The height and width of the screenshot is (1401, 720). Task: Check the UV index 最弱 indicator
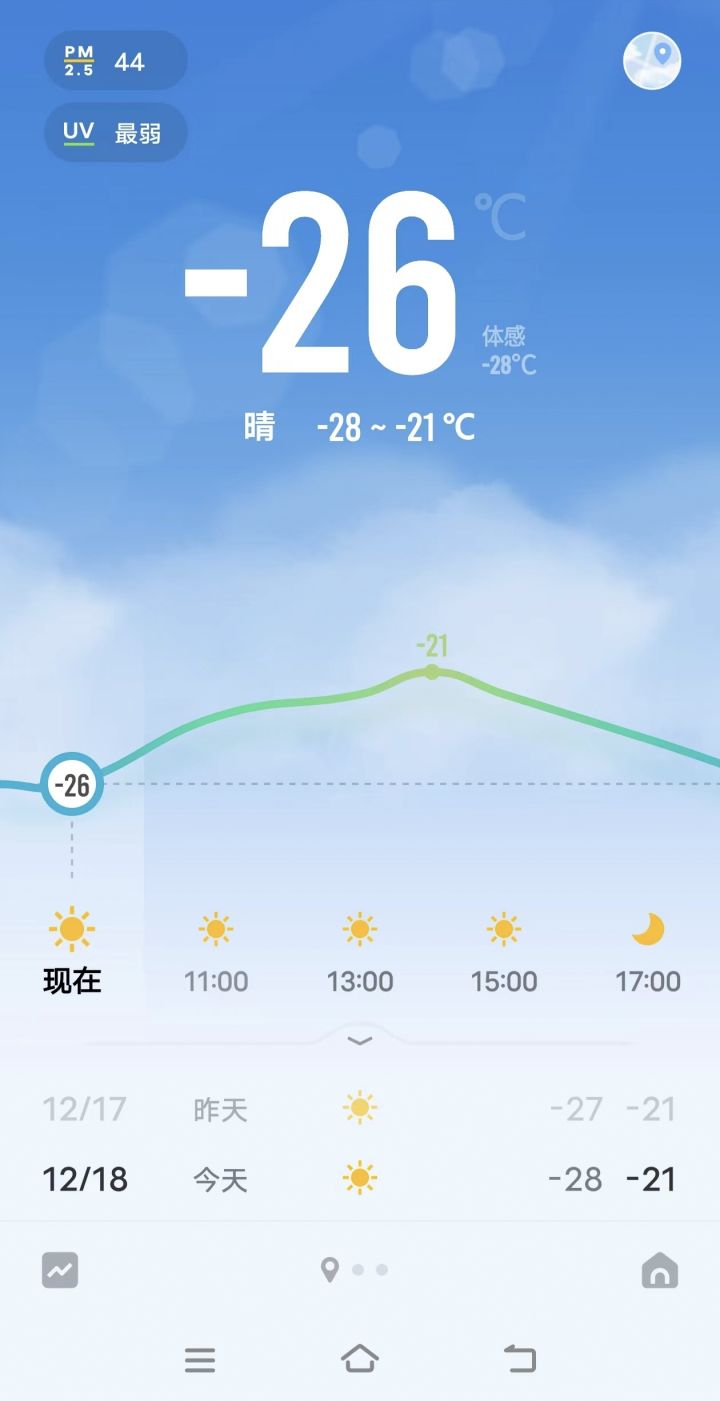[x=115, y=132]
